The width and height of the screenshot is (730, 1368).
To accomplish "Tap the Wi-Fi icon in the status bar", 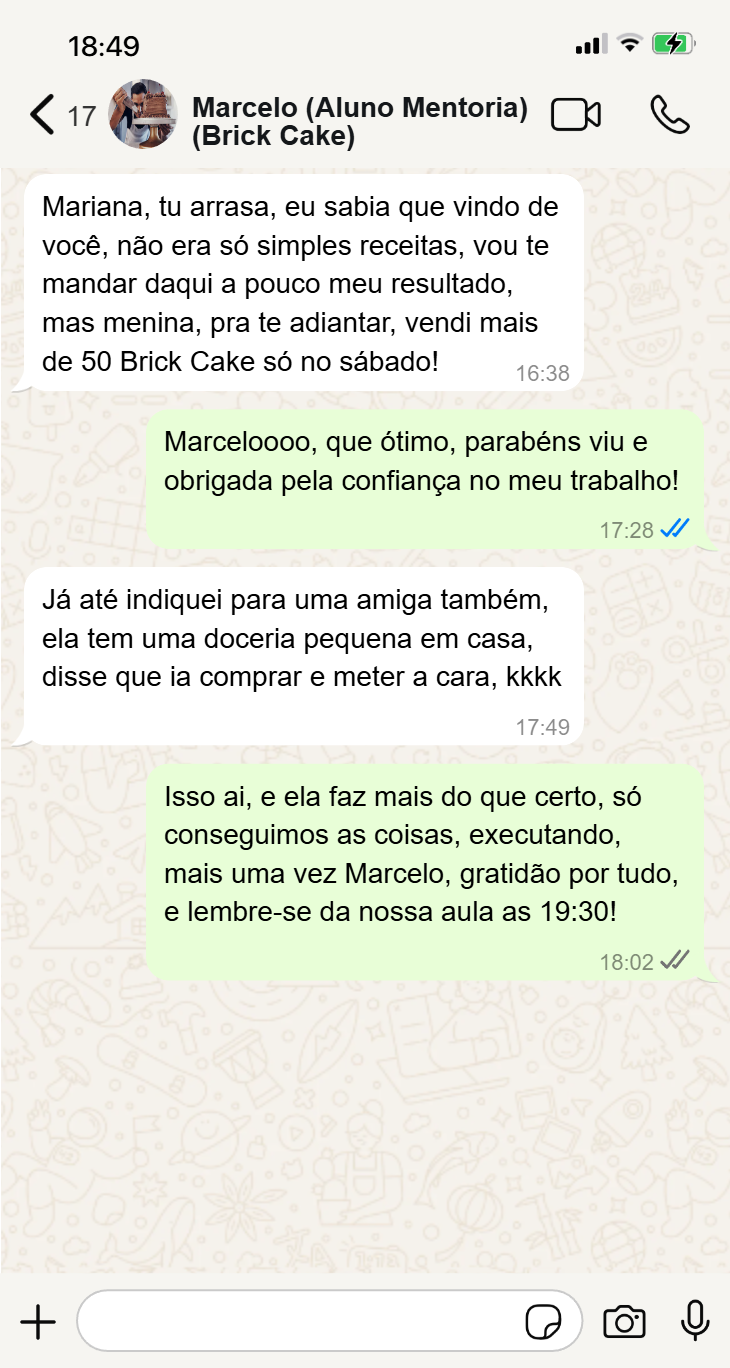I will point(630,44).
